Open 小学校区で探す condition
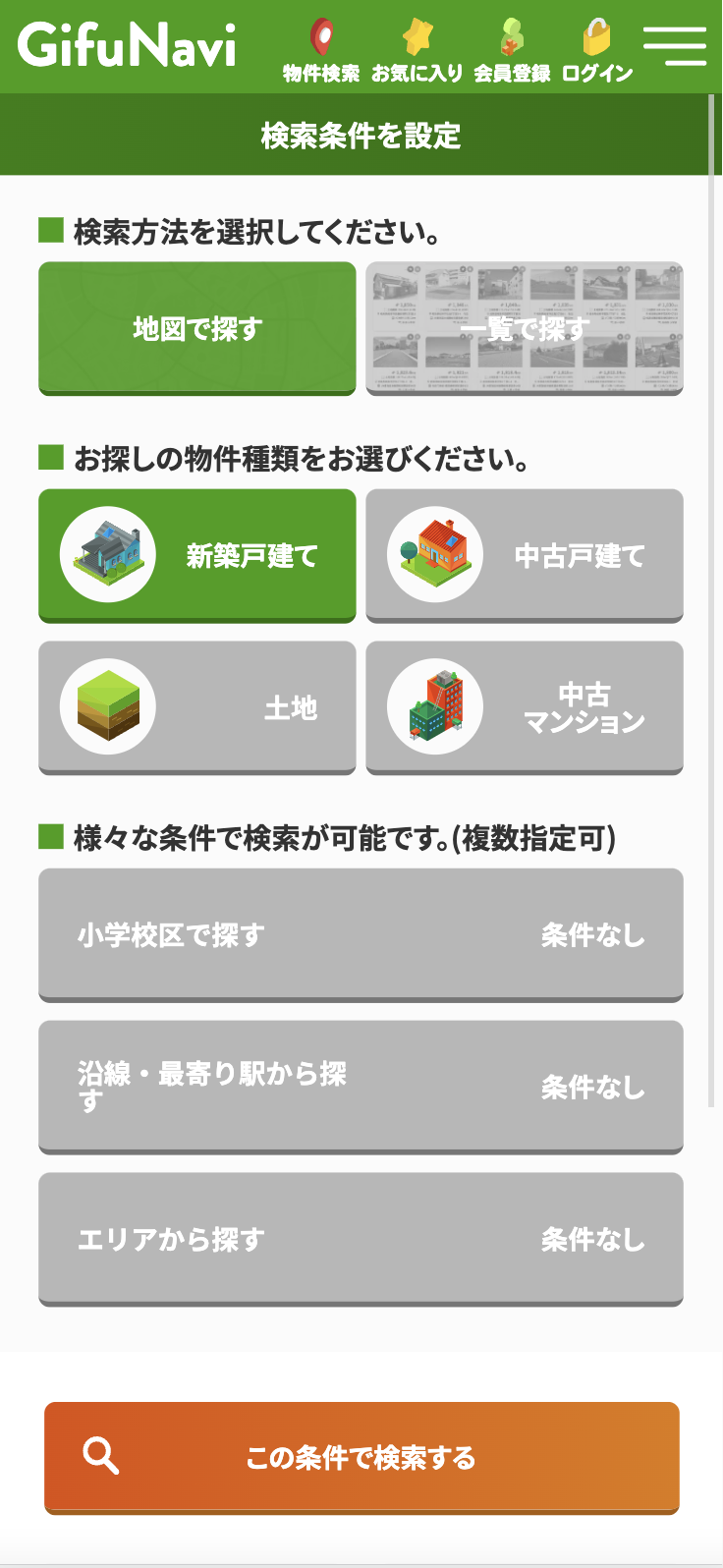 [x=361, y=934]
